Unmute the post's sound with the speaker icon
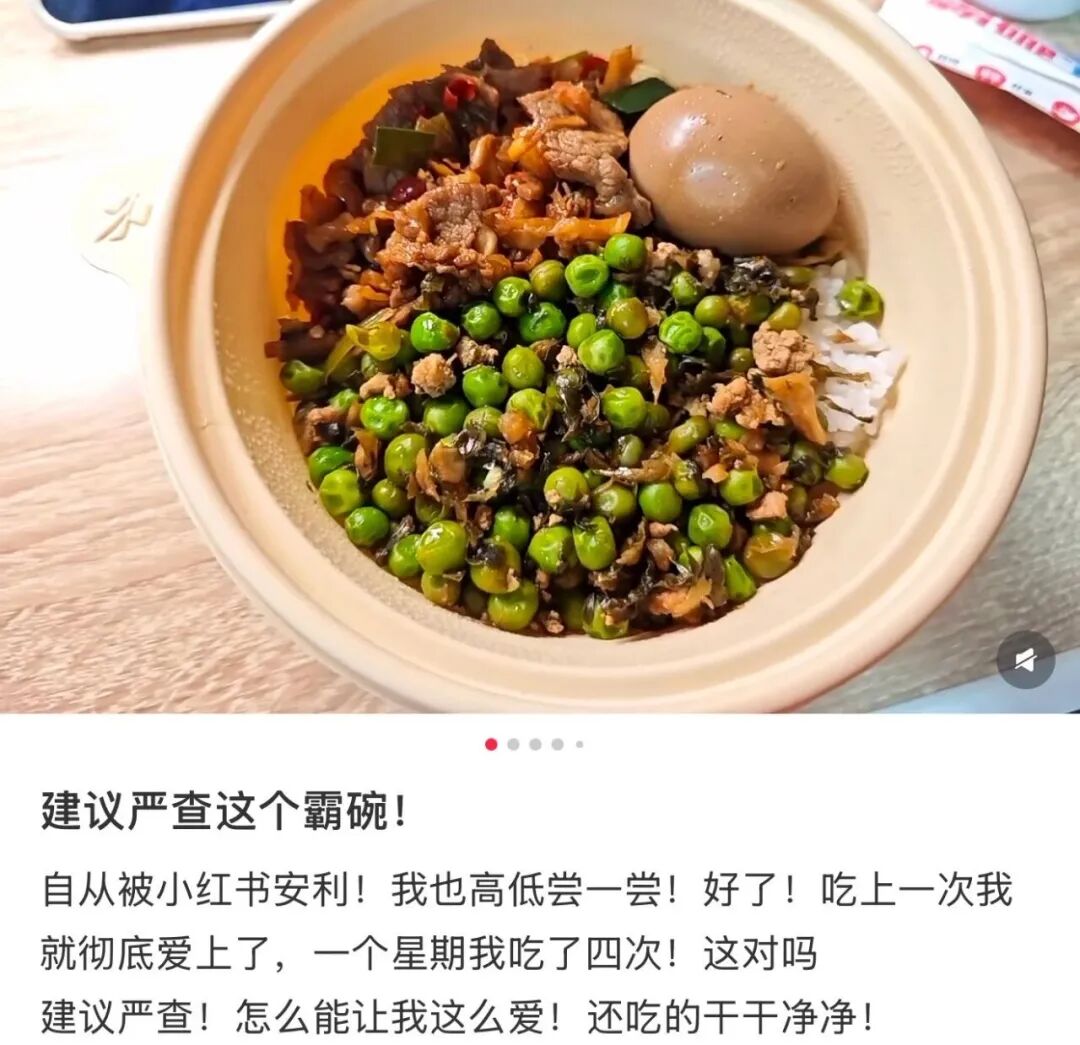Image resolution: width=1080 pixels, height=1045 pixels. click(x=1026, y=660)
